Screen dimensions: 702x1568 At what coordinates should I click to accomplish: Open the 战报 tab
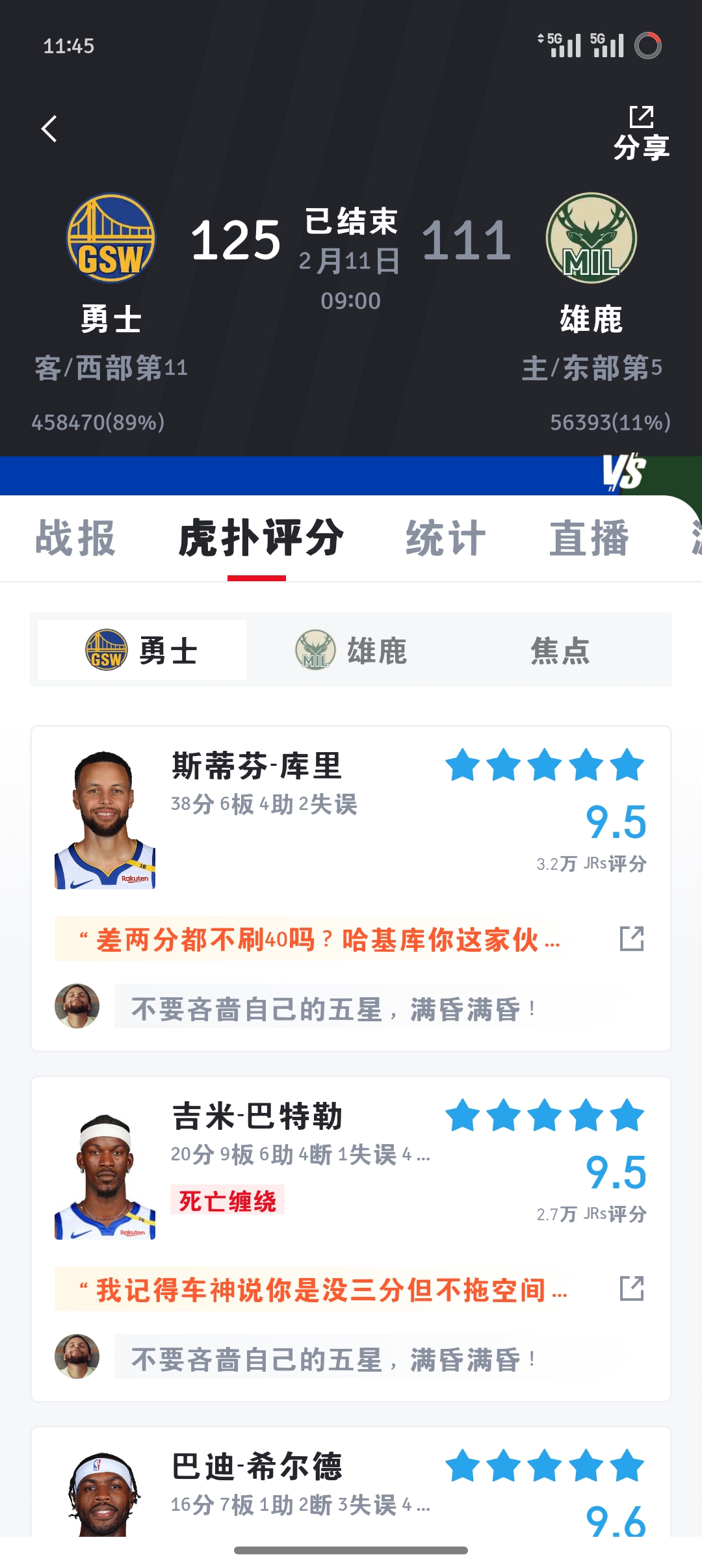[75, 538]
